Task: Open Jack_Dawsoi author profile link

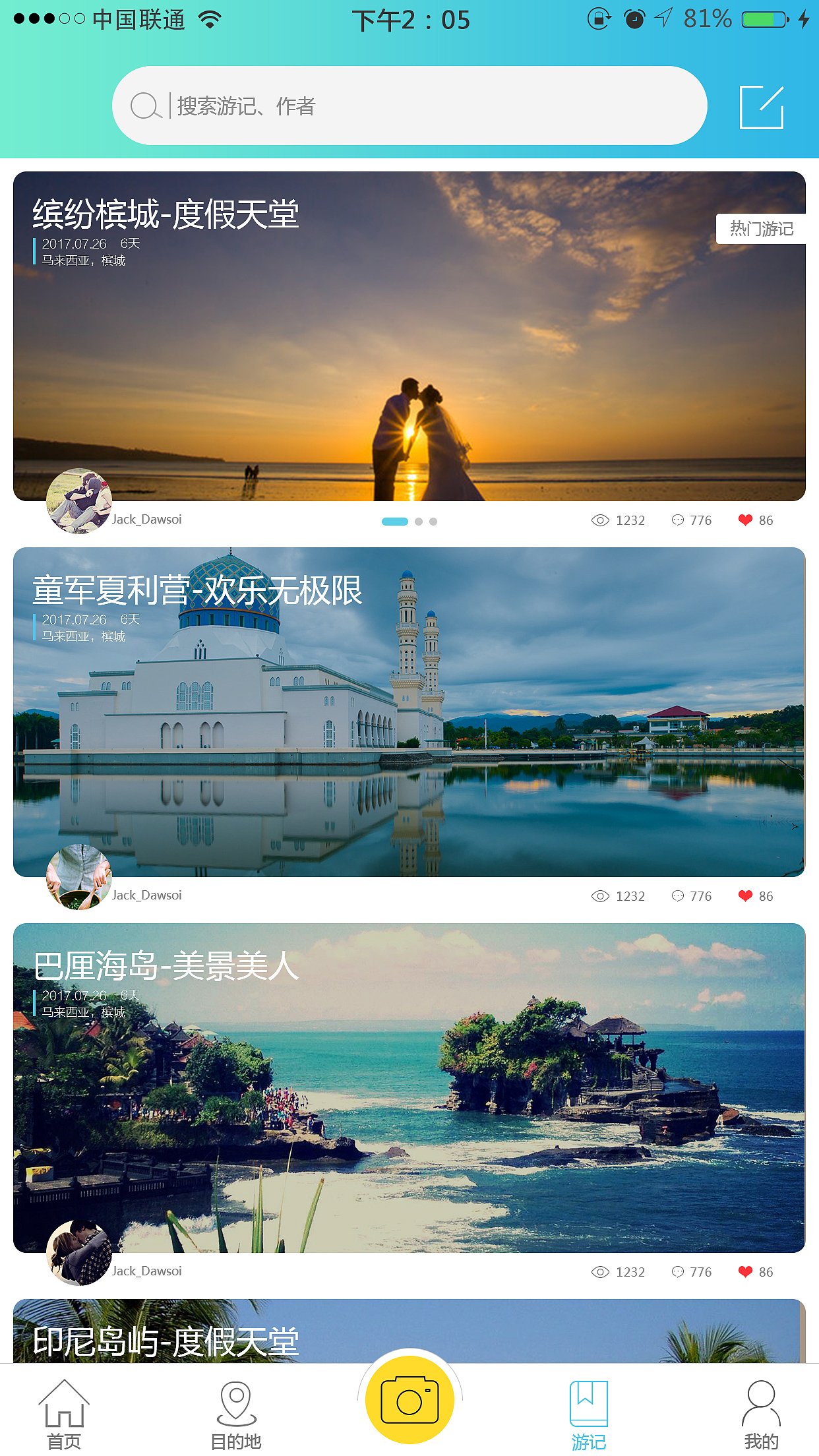Action: [x=148, y=519]
